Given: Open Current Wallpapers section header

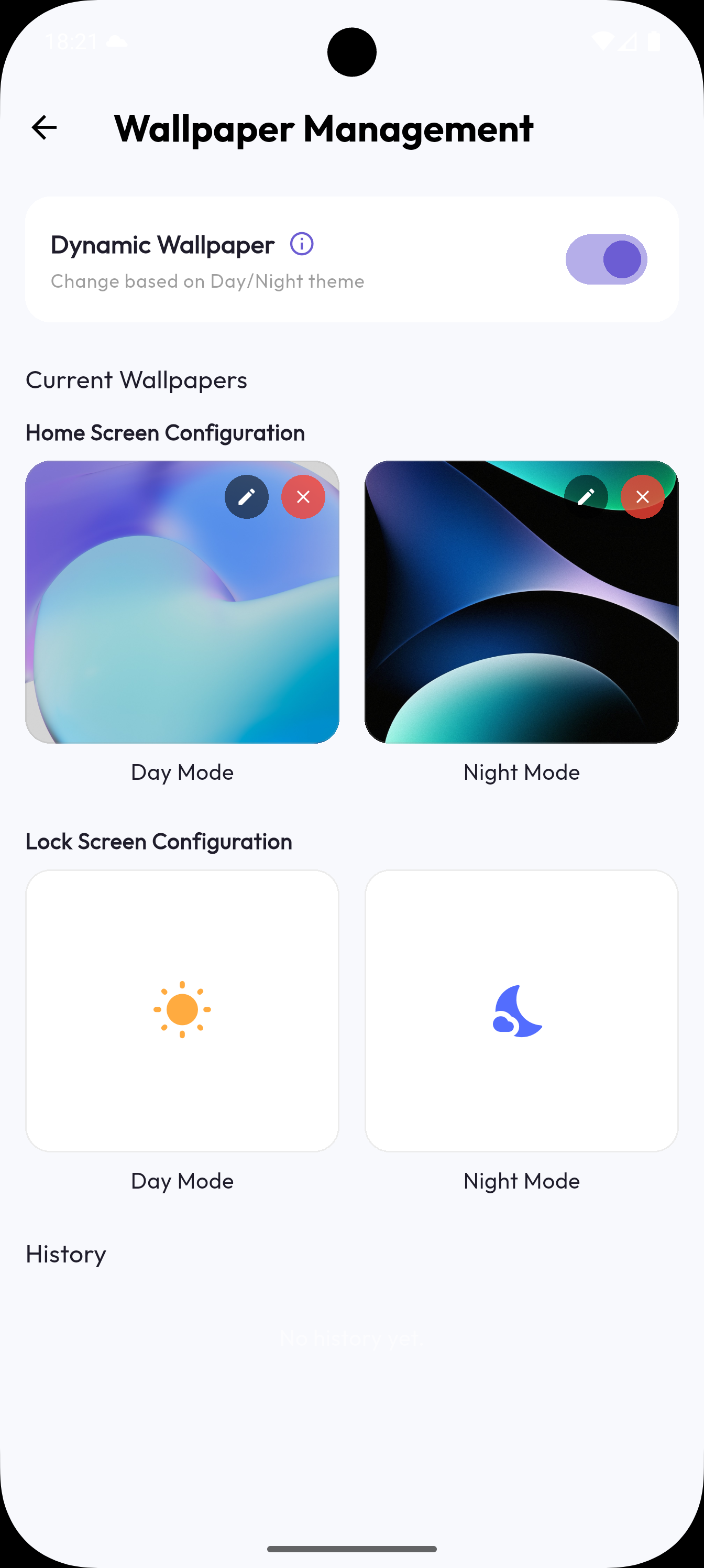Looking at the screenshot, I should (x=136, y=379).
